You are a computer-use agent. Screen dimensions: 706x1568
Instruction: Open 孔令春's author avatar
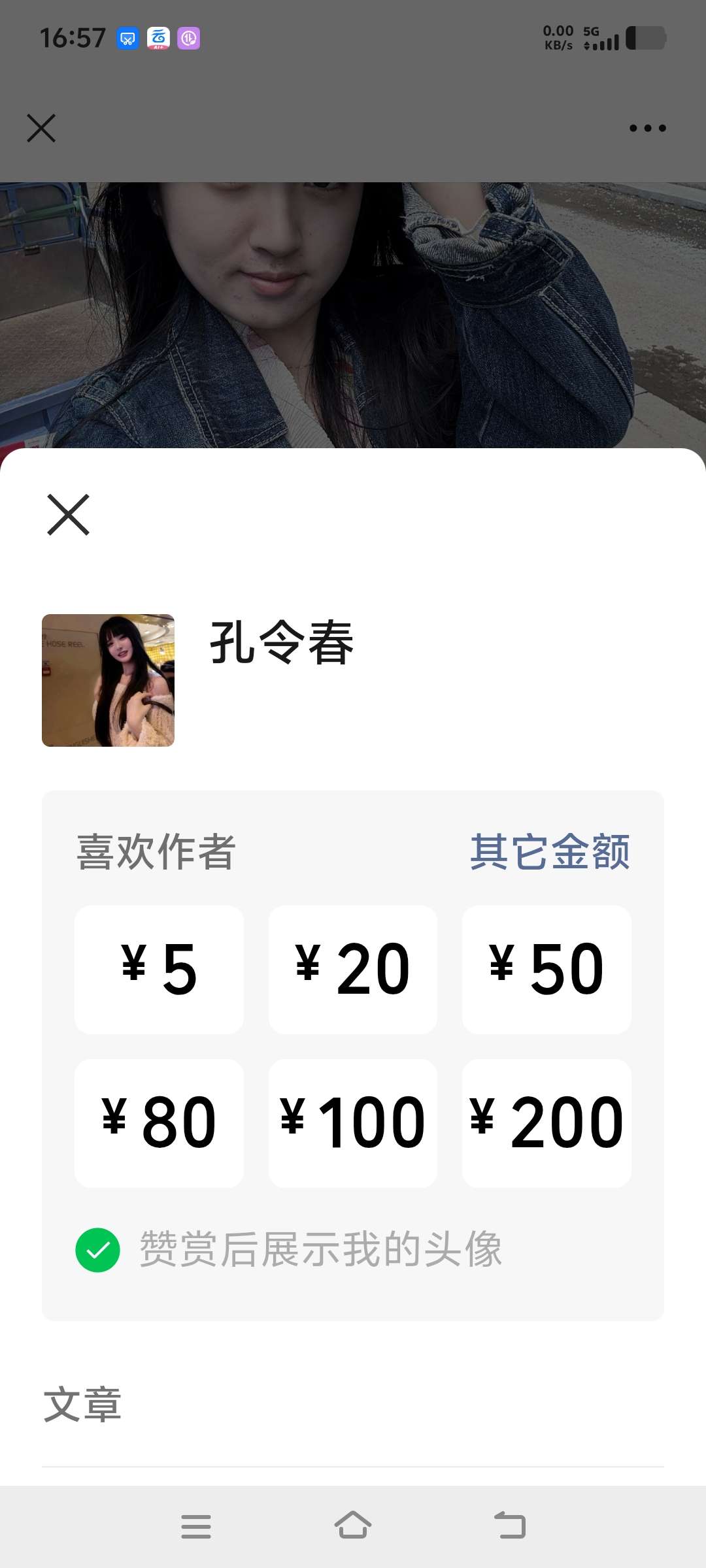point(109,680)
